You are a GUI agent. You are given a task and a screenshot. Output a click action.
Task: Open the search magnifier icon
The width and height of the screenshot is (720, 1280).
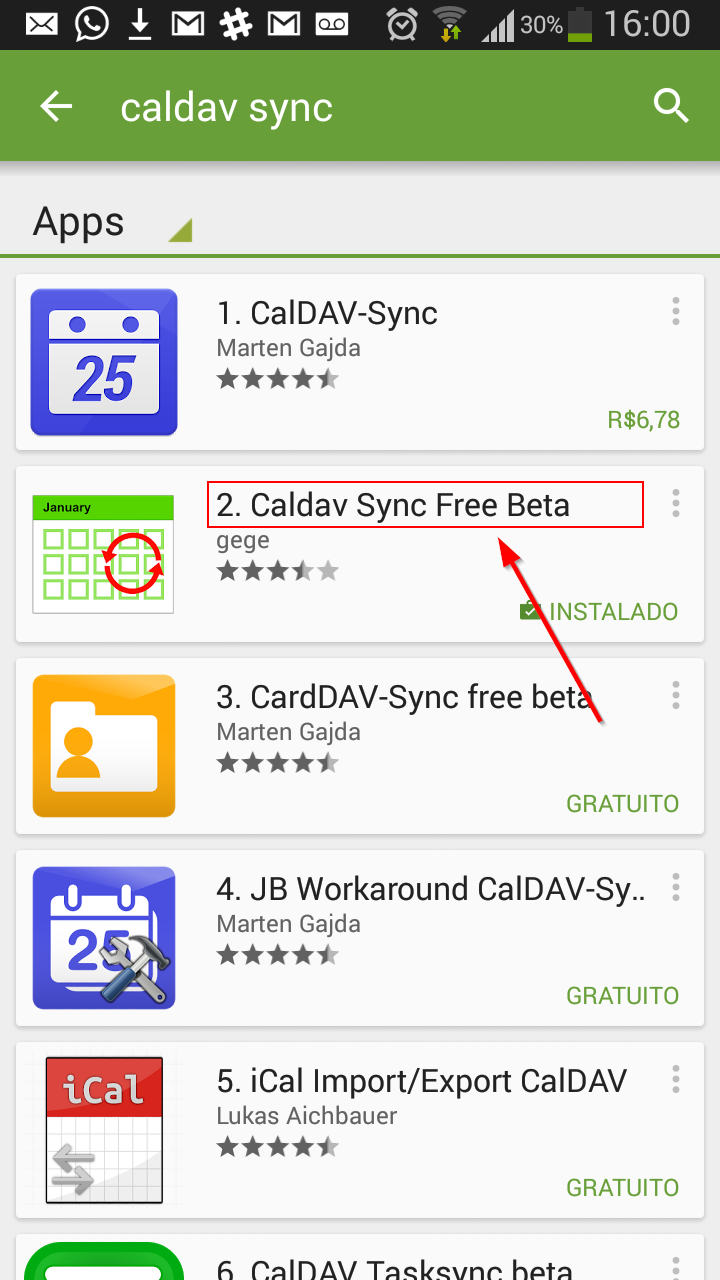(x=671, y=105)
